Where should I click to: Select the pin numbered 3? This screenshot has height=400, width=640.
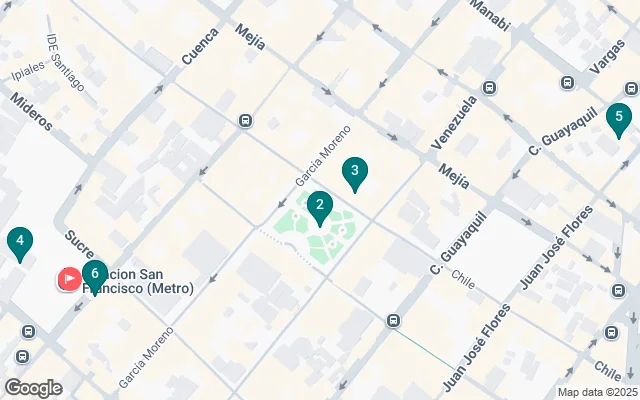click(354, 174)
